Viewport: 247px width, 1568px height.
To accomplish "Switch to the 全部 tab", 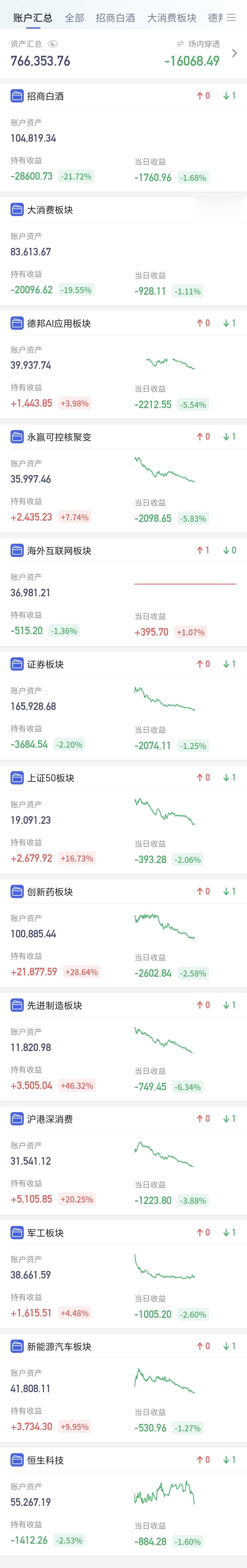I will click(74, 18).
